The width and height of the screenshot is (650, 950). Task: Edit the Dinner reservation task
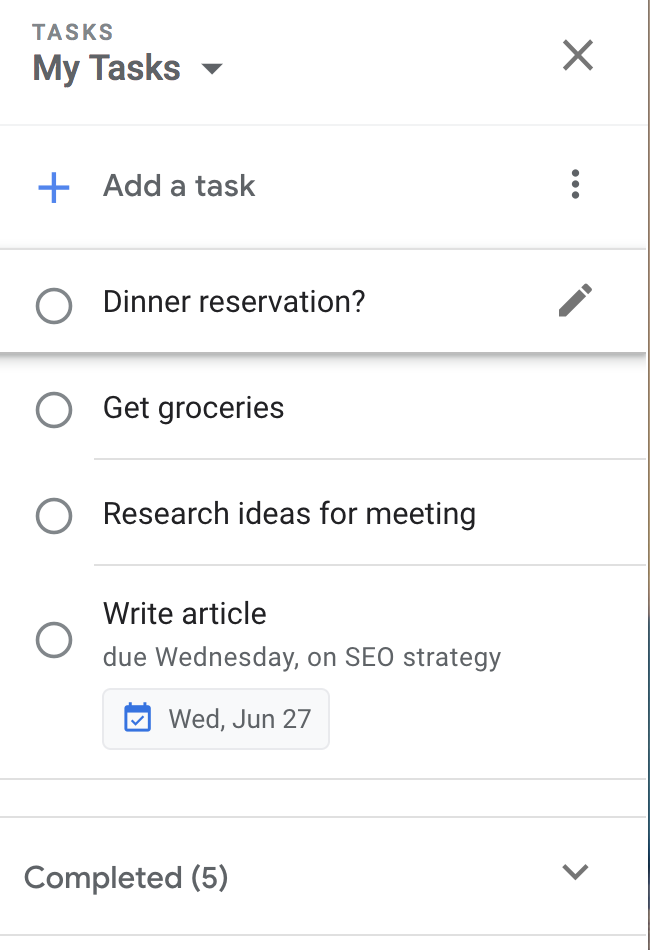pyautogui.click(x=575, y=301)
